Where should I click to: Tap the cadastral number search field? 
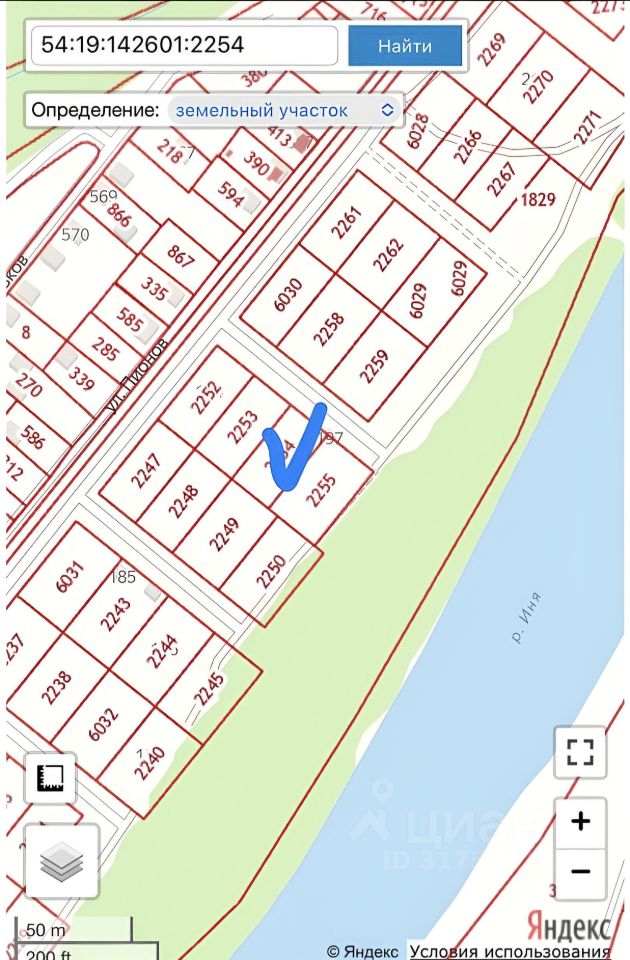click(x=185, y=46)
